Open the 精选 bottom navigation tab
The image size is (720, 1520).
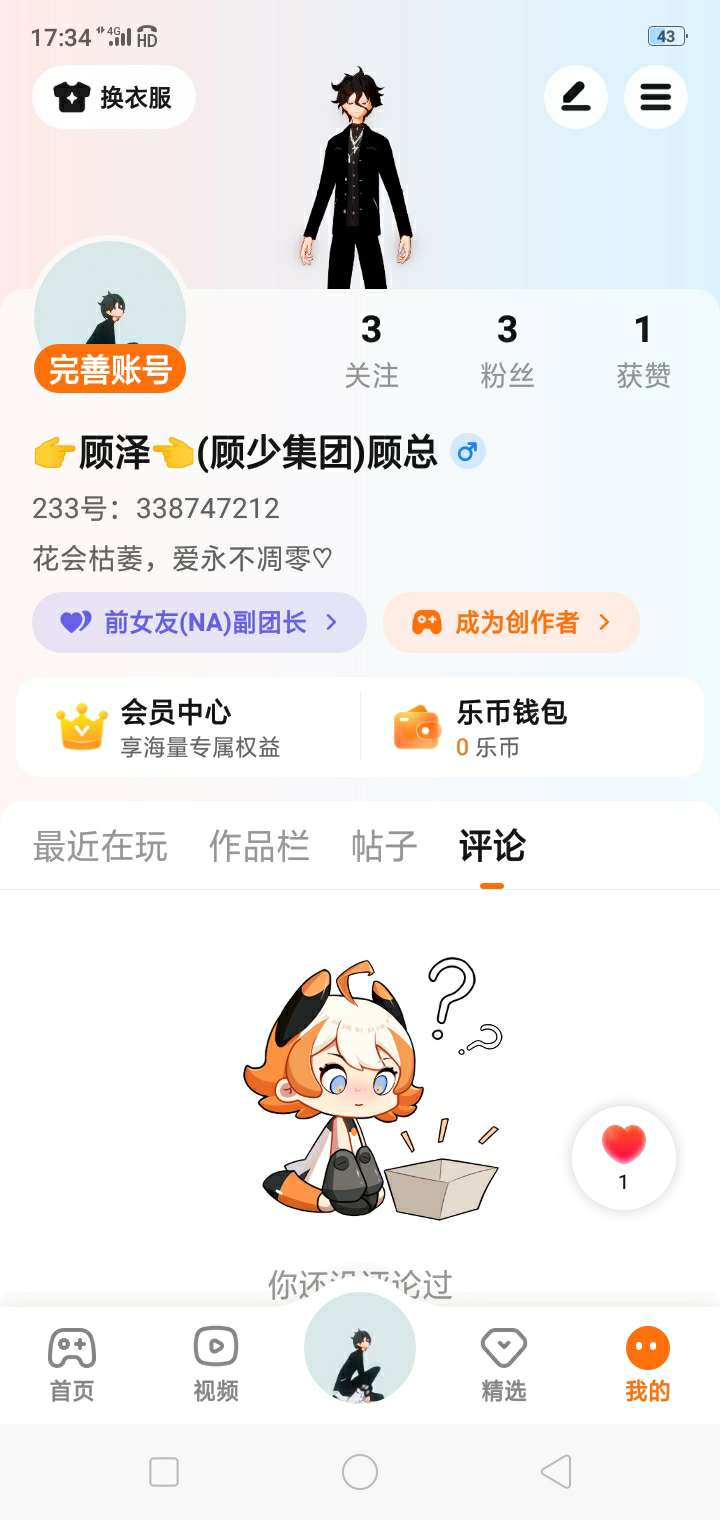(x=503, y=1364)
